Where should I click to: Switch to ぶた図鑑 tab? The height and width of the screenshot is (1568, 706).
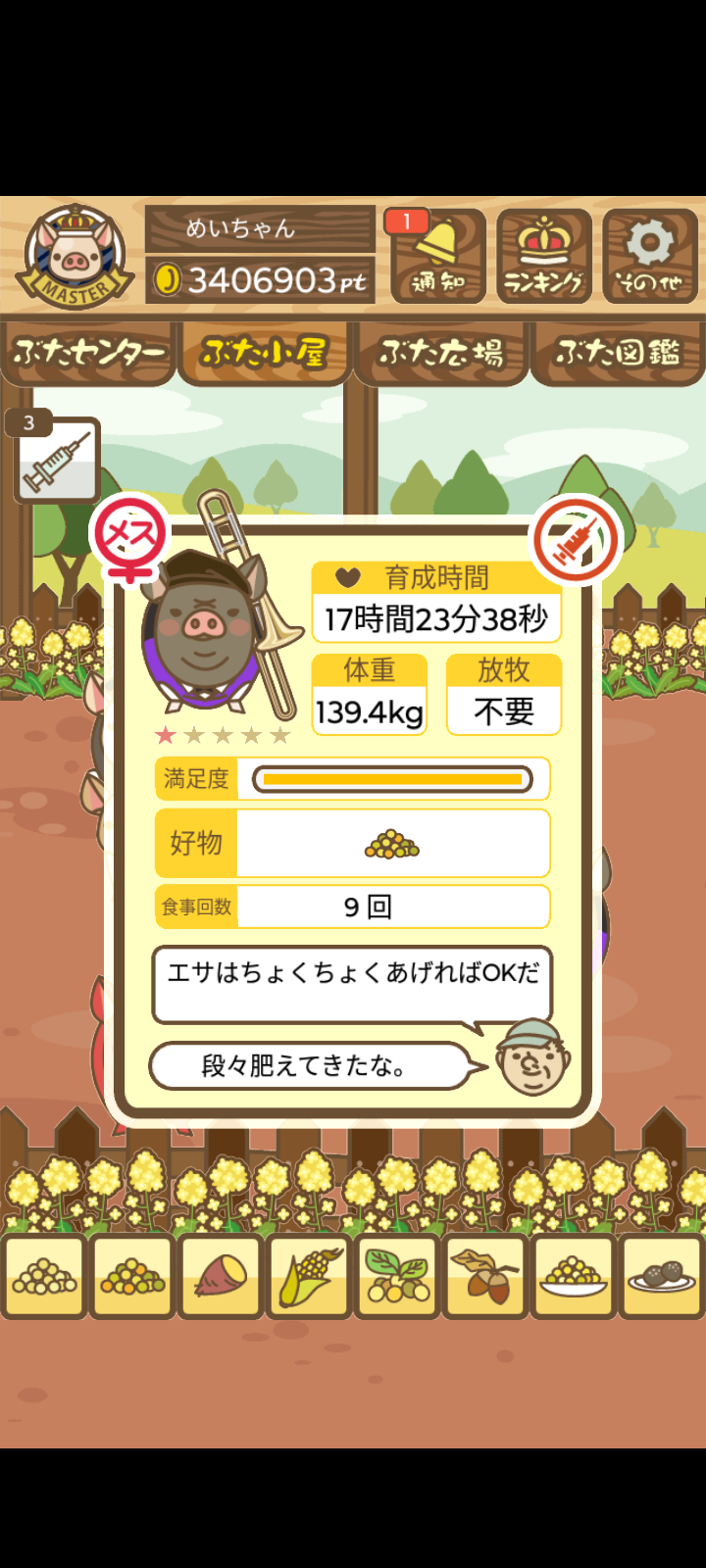pos(618,352)
